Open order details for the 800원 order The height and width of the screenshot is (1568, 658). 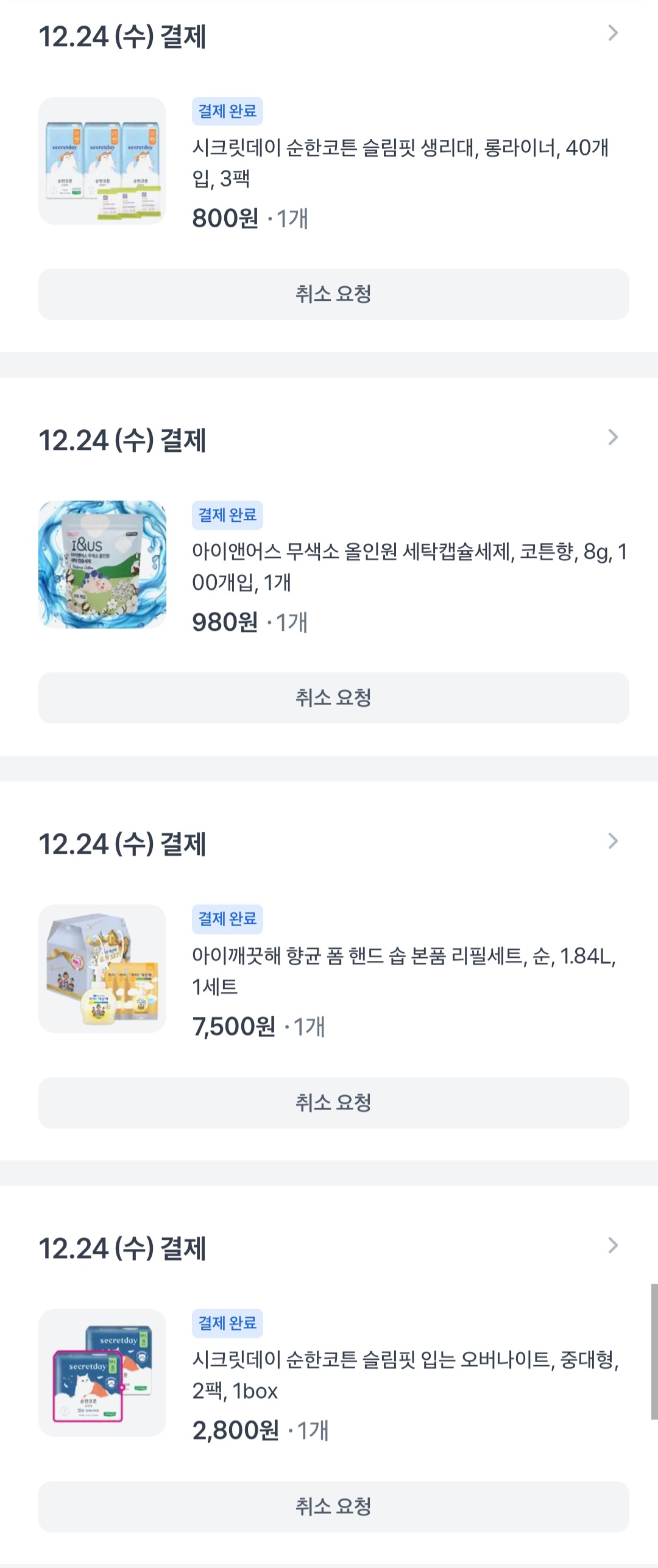coord(613,33)
